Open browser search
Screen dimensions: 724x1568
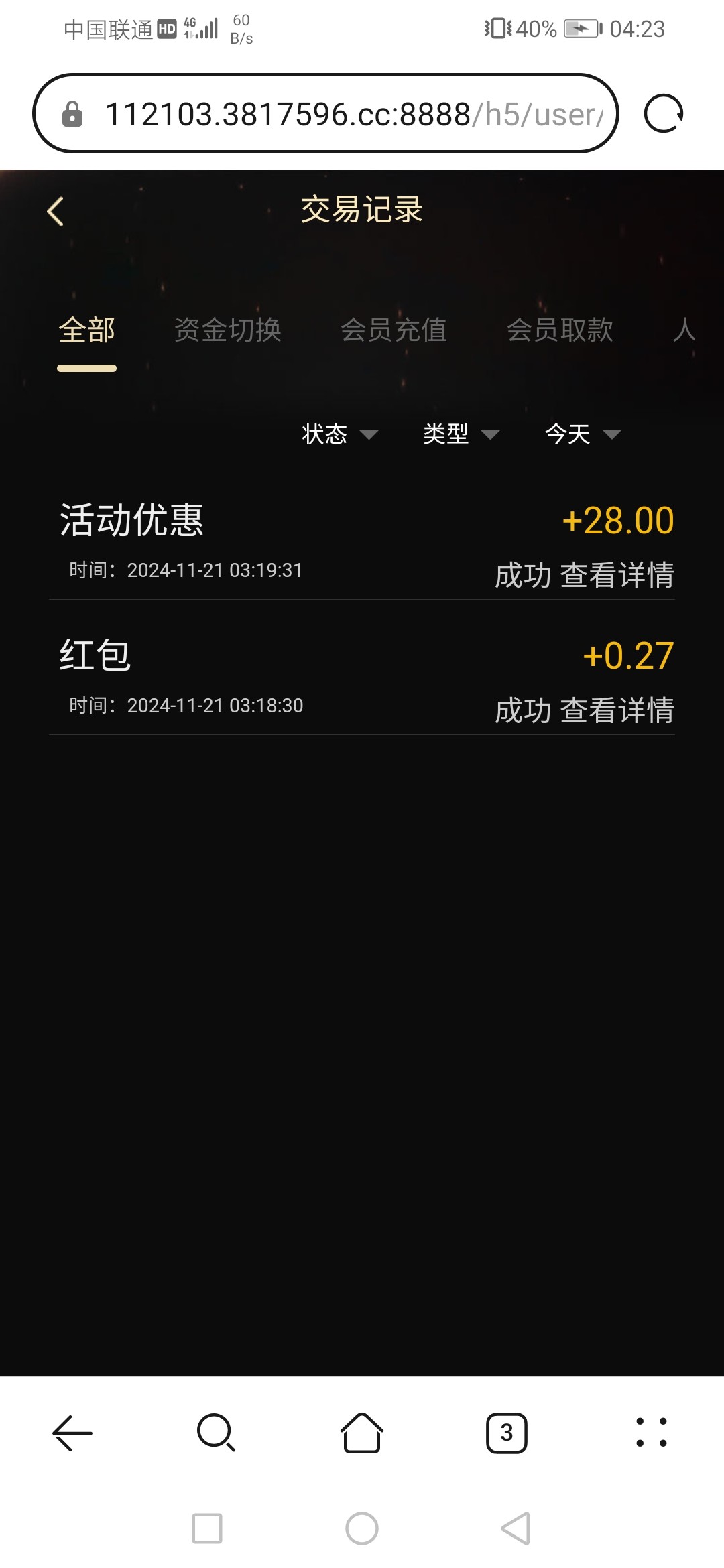click(216, 1433)
